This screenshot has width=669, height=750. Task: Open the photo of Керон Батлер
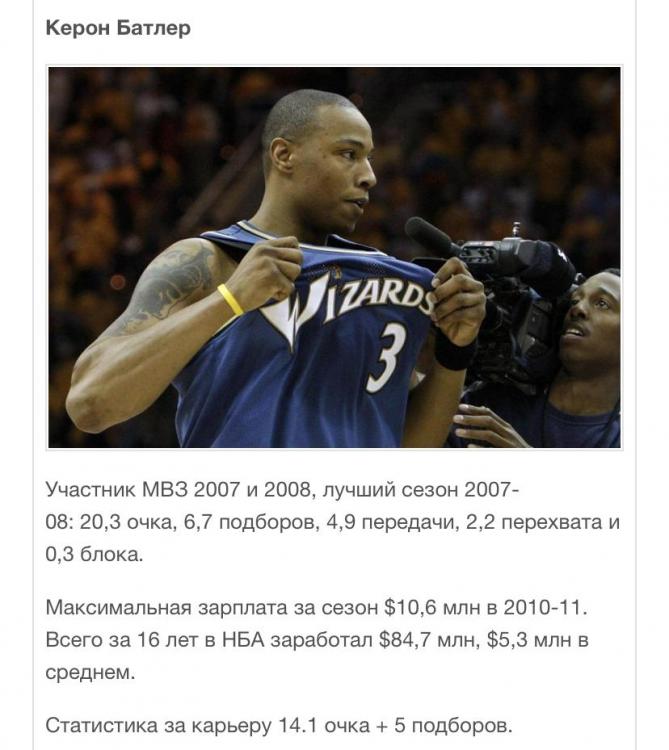pyautogui.click(x=334, y=257)
